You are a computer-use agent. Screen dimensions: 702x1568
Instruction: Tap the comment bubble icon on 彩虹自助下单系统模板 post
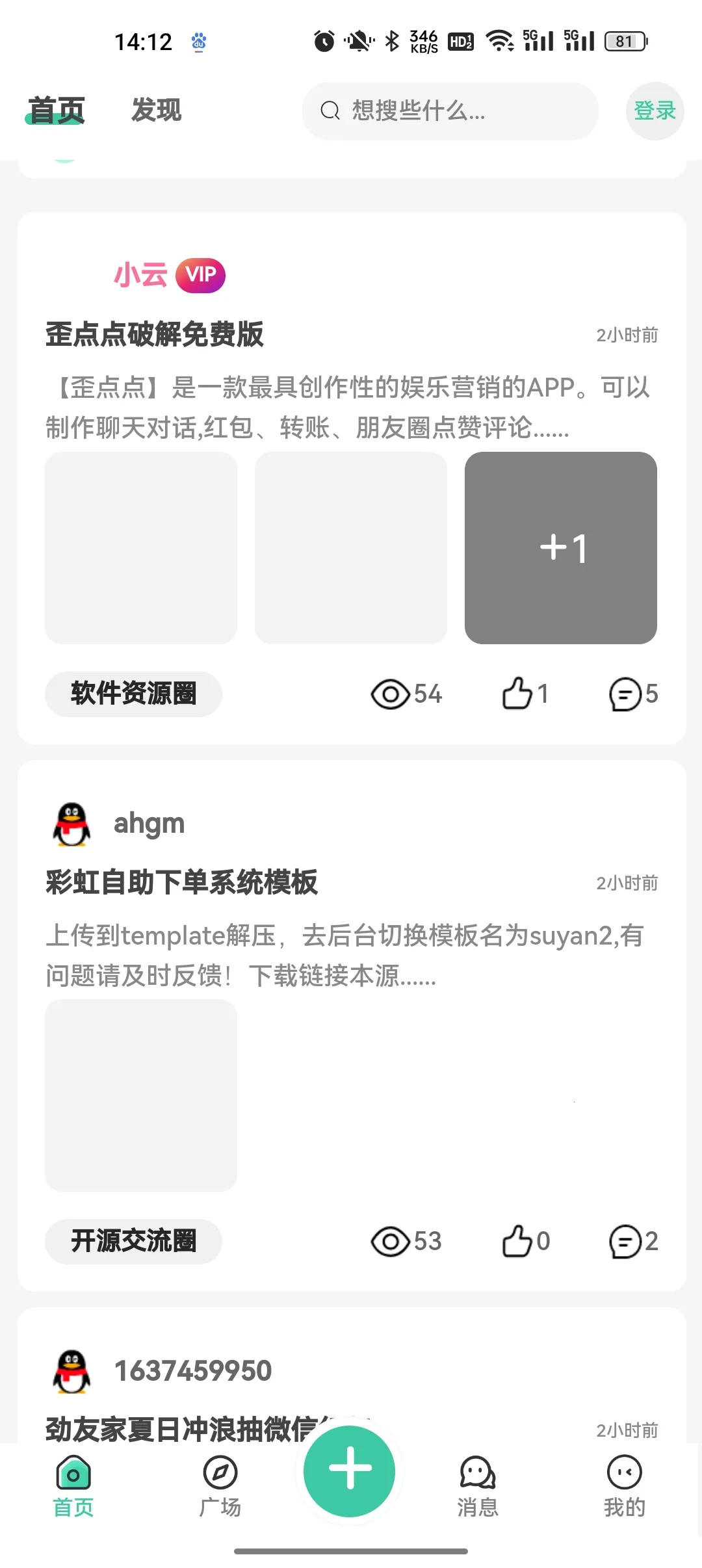coord(625,1240)
